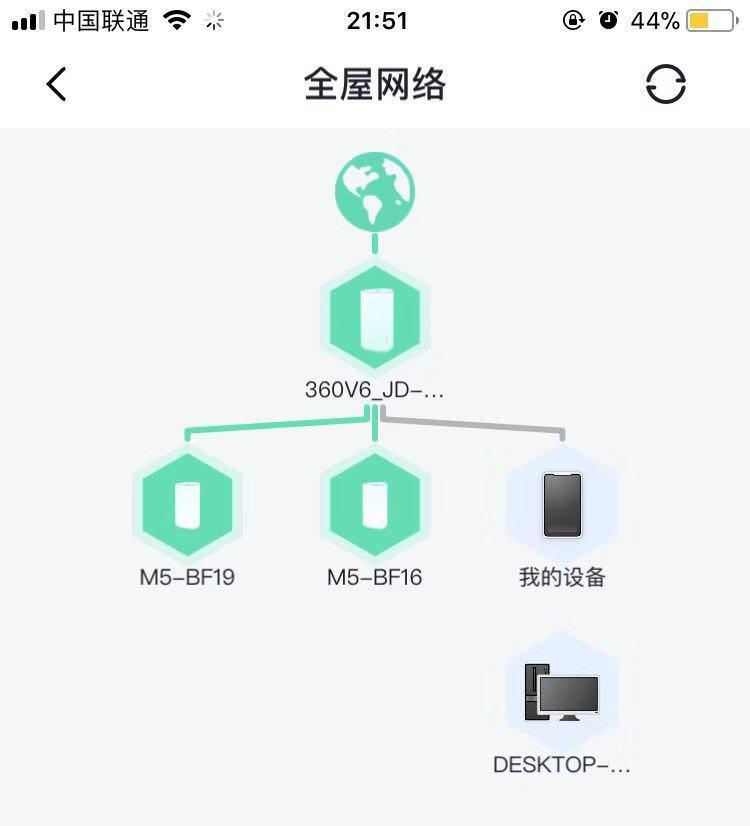This screenshot has height=826, width=750.
Task: Go back with the back arrow
Action: 56,83
